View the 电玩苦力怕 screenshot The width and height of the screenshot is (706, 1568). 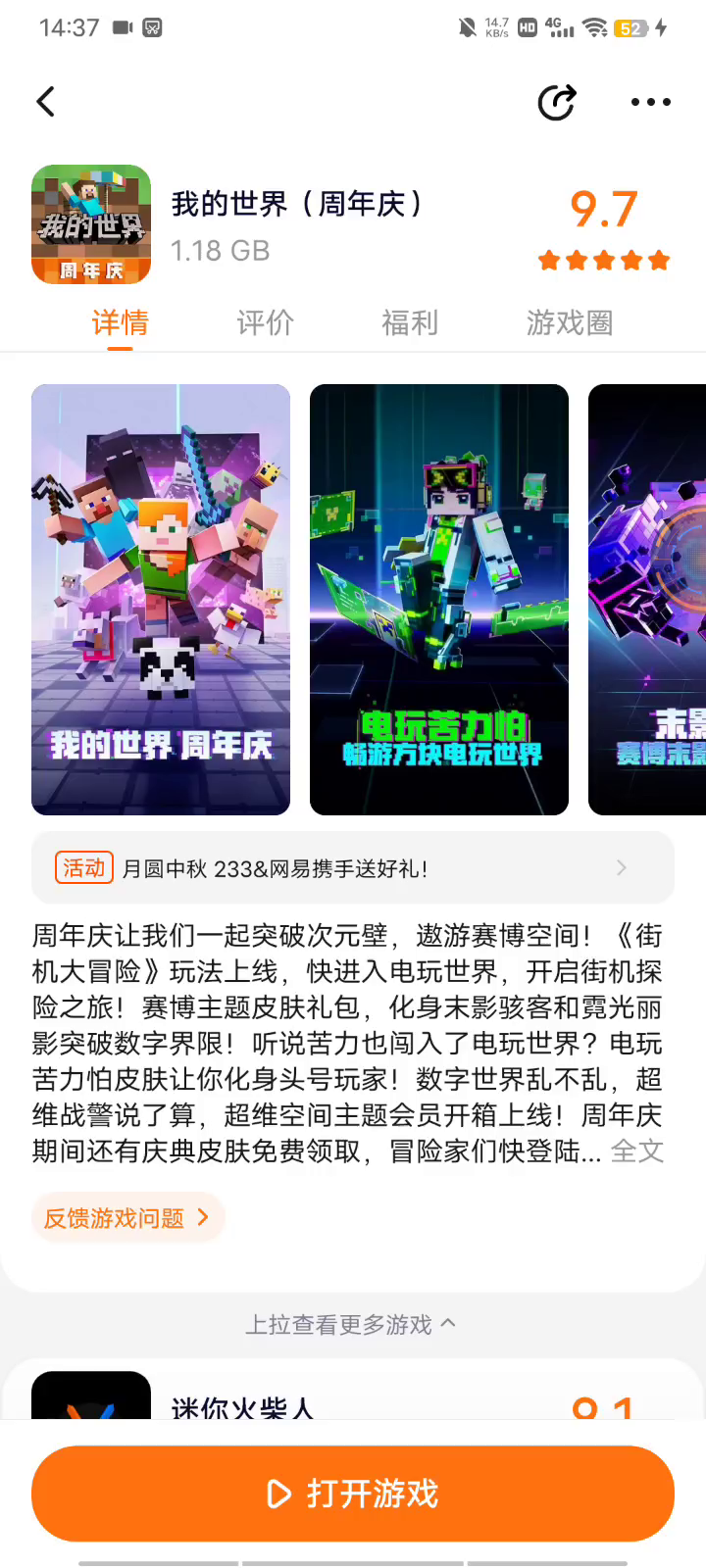(439, 599)
